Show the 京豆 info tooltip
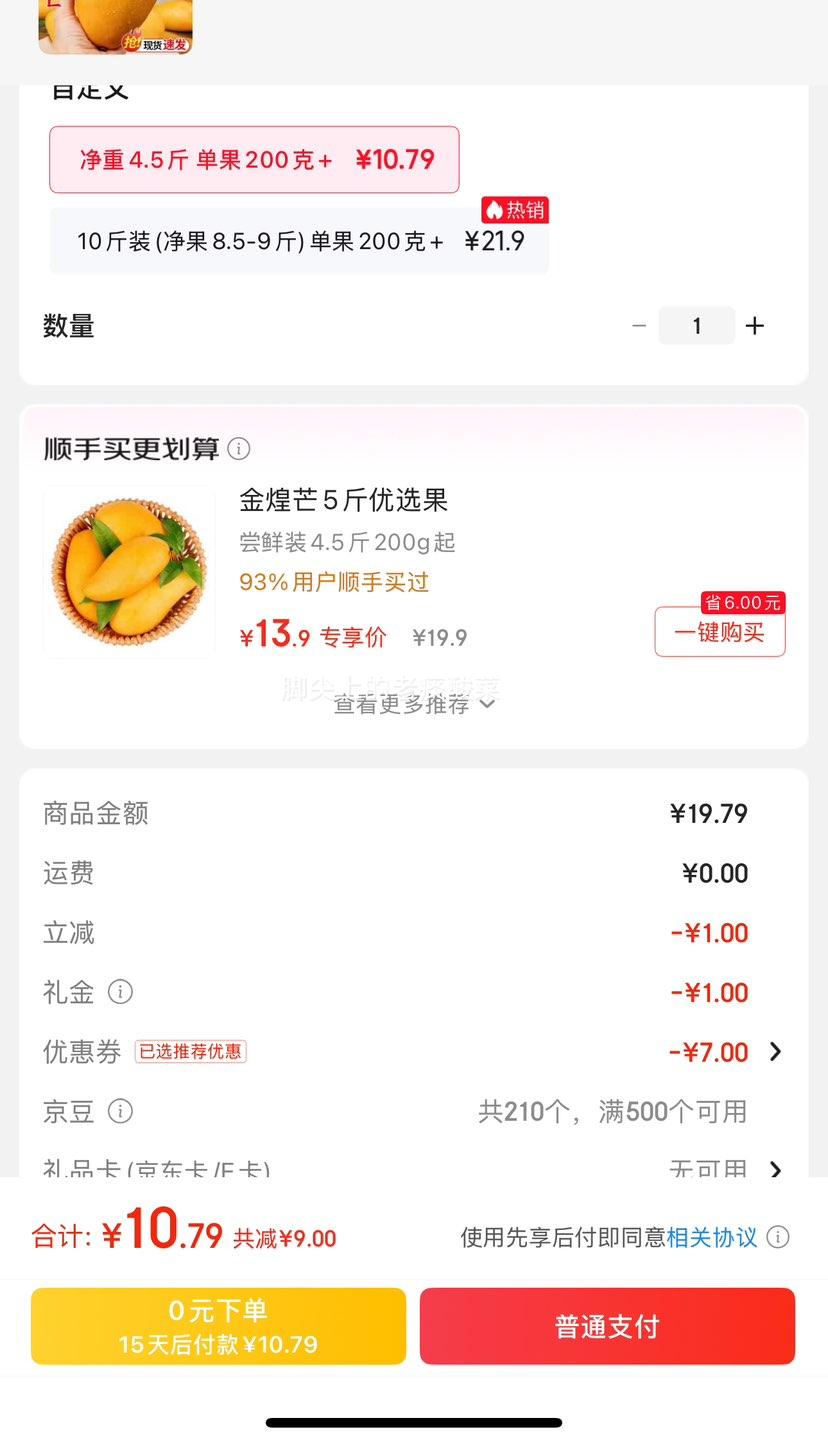The width and height of the screenshot is (828, 1443). point(120,1111)
